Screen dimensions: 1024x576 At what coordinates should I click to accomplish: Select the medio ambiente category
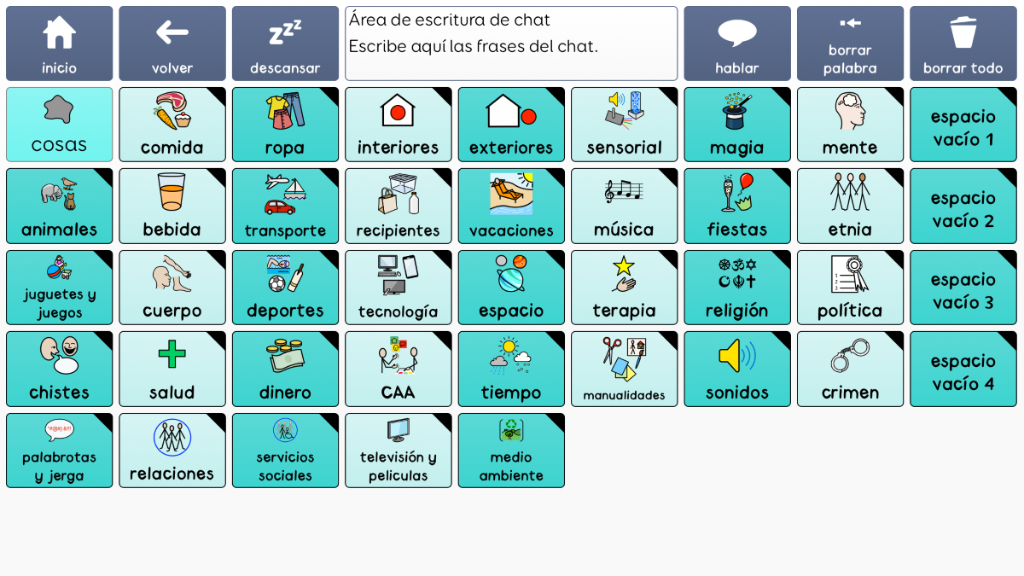[511, 451]
